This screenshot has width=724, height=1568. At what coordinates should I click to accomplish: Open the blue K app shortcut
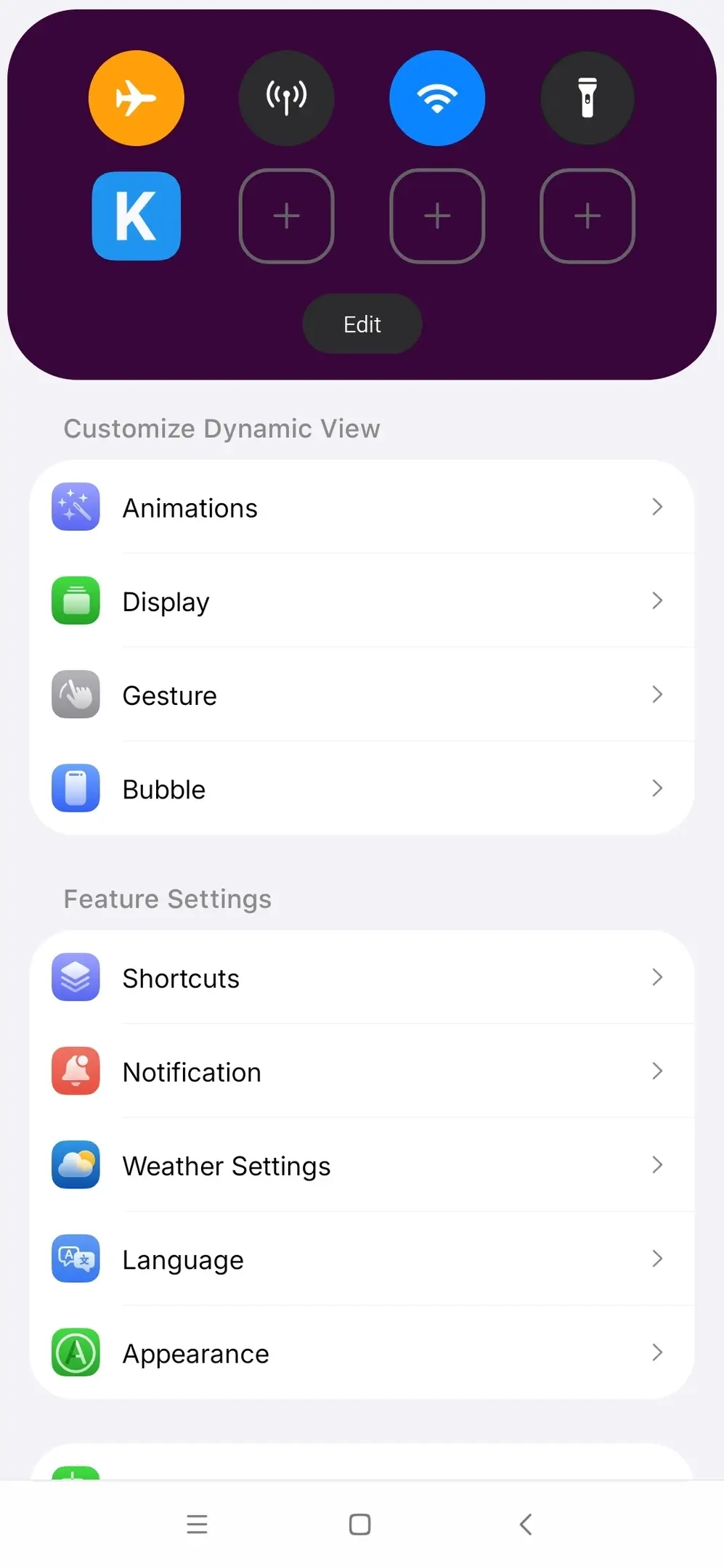(x=137, y=216)
